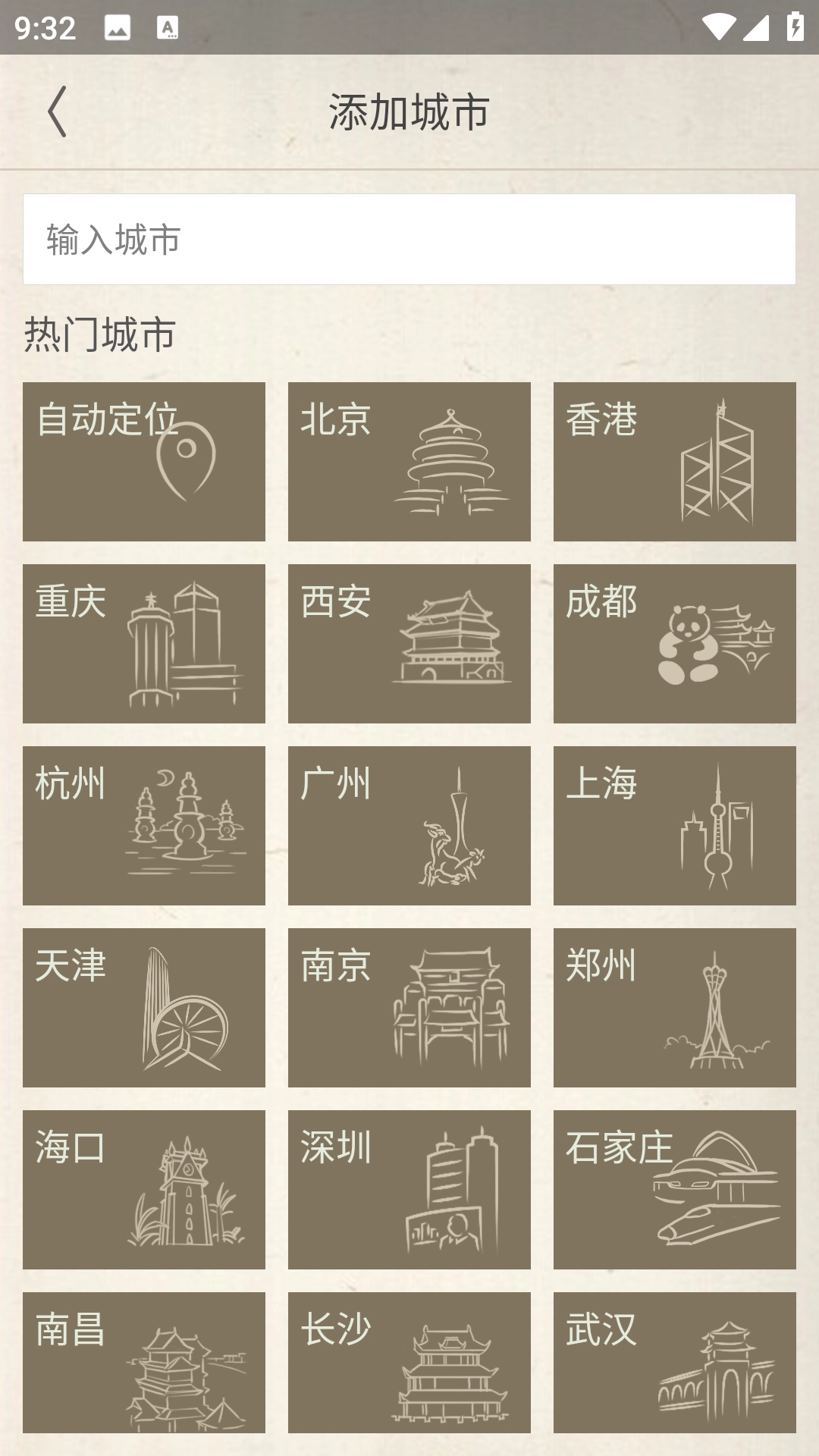Add 长沙 city

[409, 1363]
